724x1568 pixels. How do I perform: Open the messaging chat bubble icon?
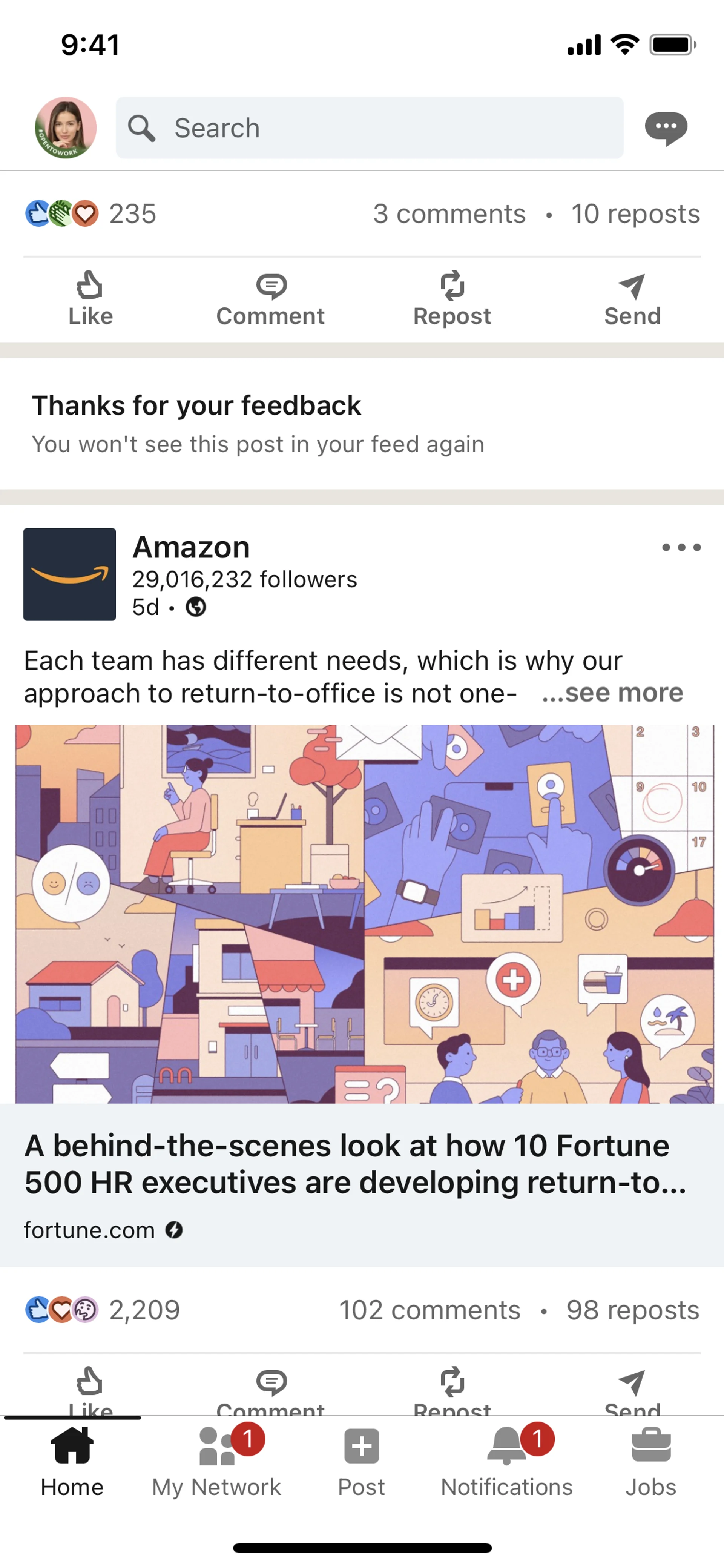point(666,128)
